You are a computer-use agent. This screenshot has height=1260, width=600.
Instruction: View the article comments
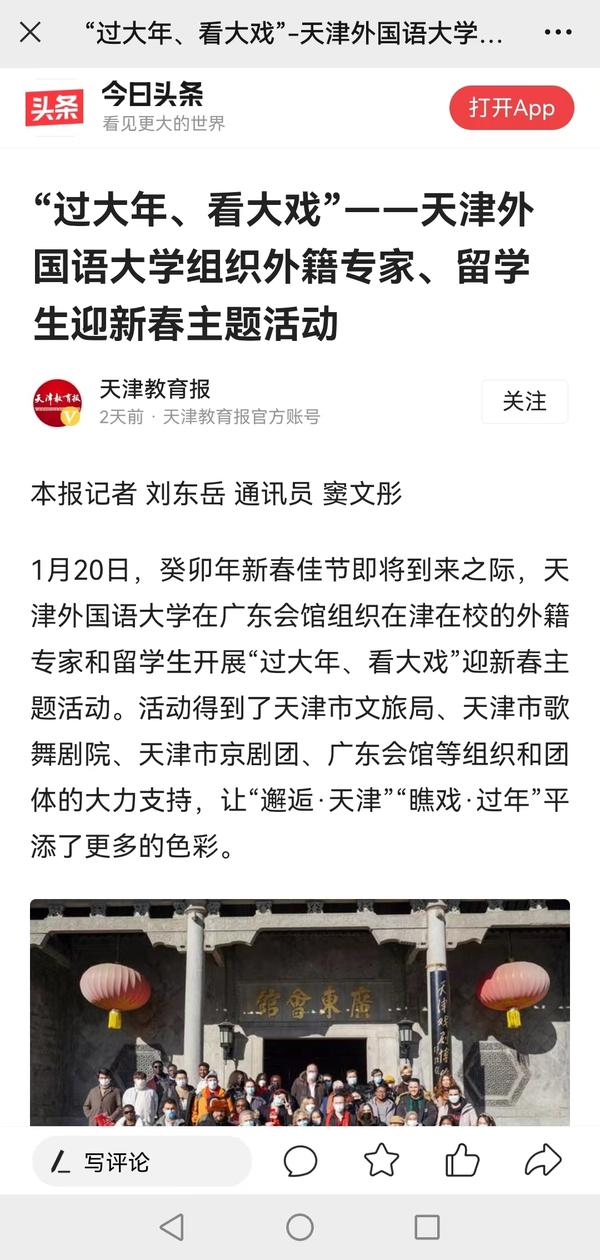pos(301,1161)
